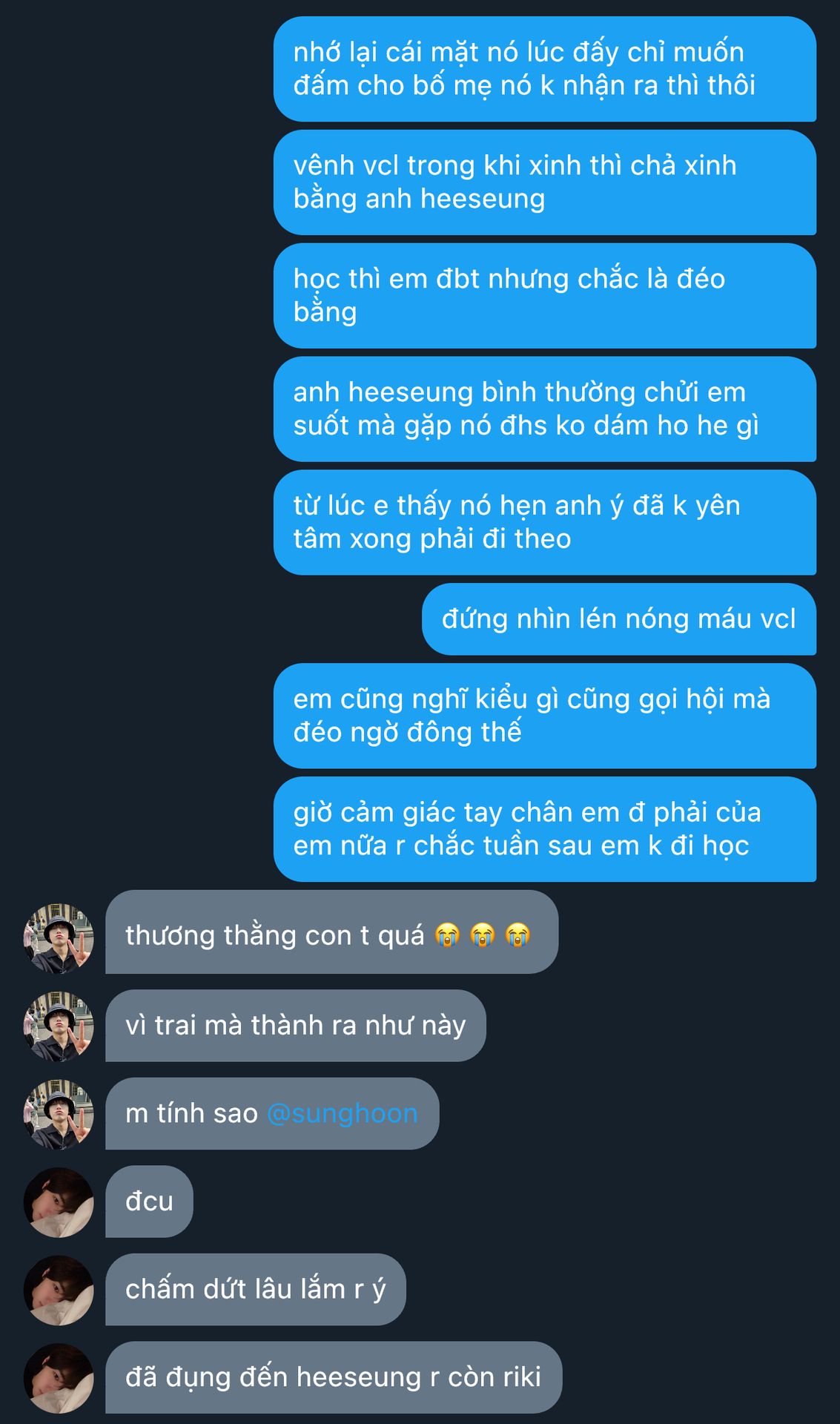Tap the profile photo next to 'đcu'
Image resolution: width=840 pixels, height=1424 pixels.
click(59, 1202)
